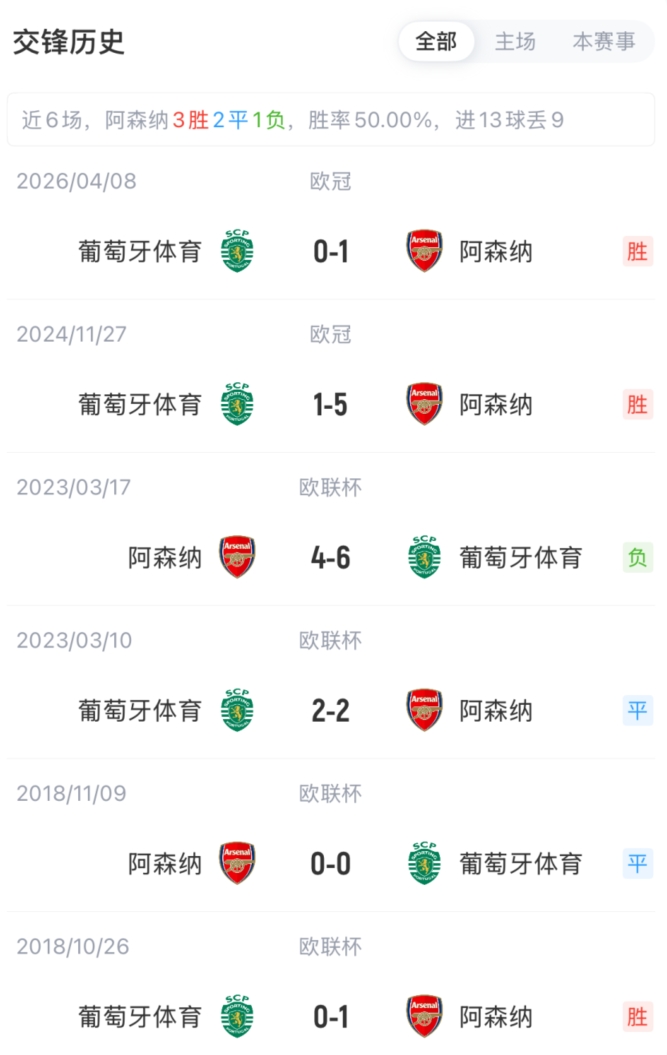View the 2018/11/09 欧联杯 match (0-0)

(331, 863)
